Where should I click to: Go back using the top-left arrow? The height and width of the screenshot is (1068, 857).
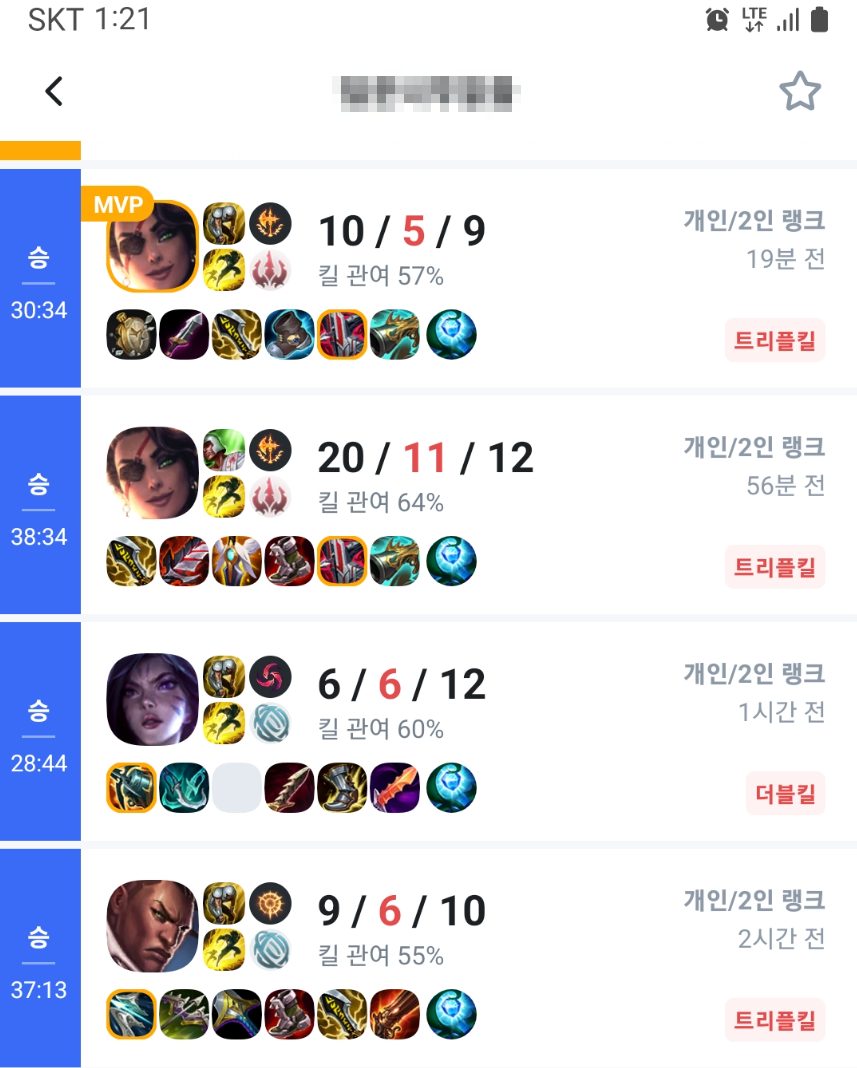(x=54, y=92)
